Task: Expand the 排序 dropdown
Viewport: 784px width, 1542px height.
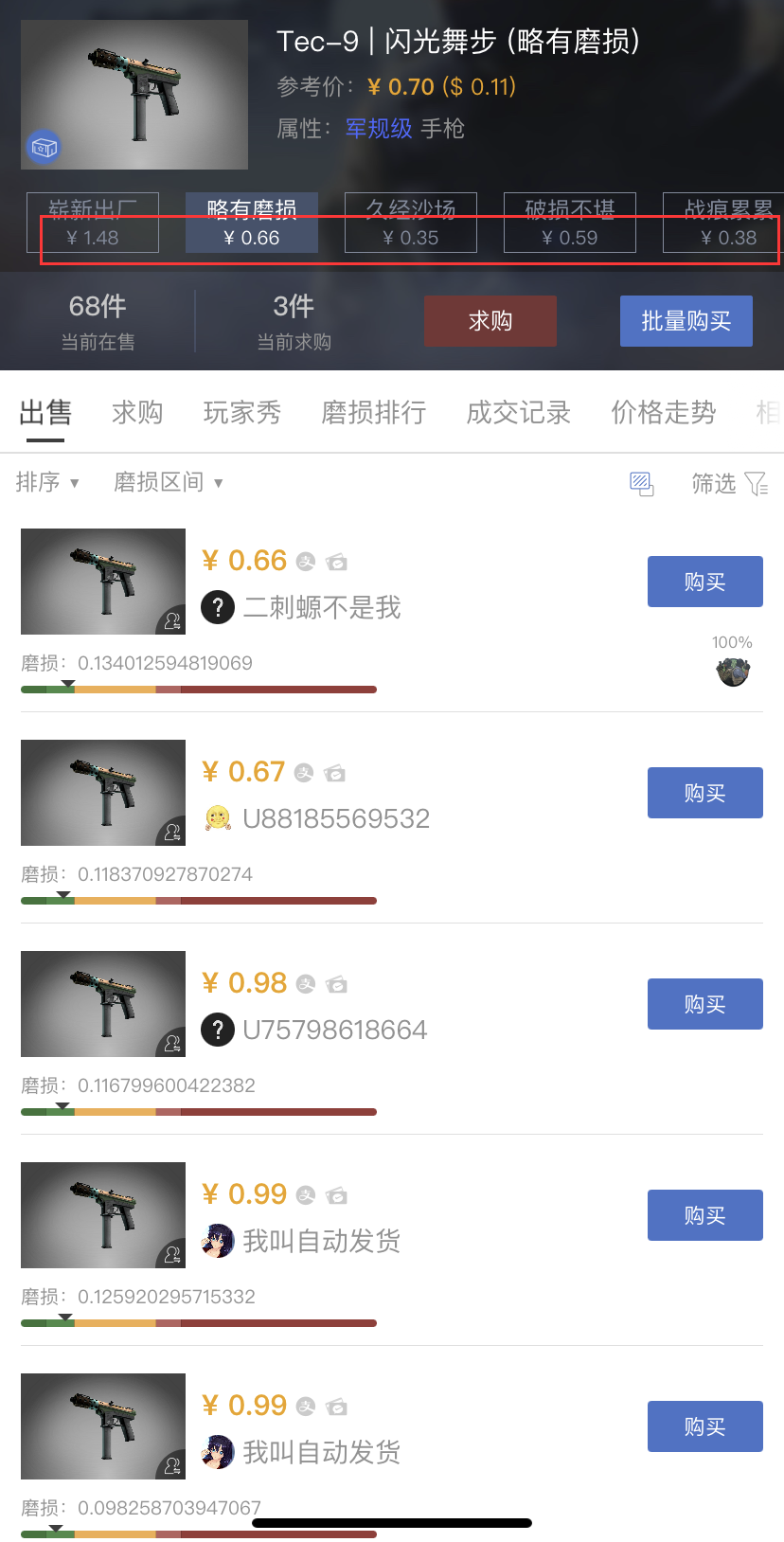Action: (47, 483)
